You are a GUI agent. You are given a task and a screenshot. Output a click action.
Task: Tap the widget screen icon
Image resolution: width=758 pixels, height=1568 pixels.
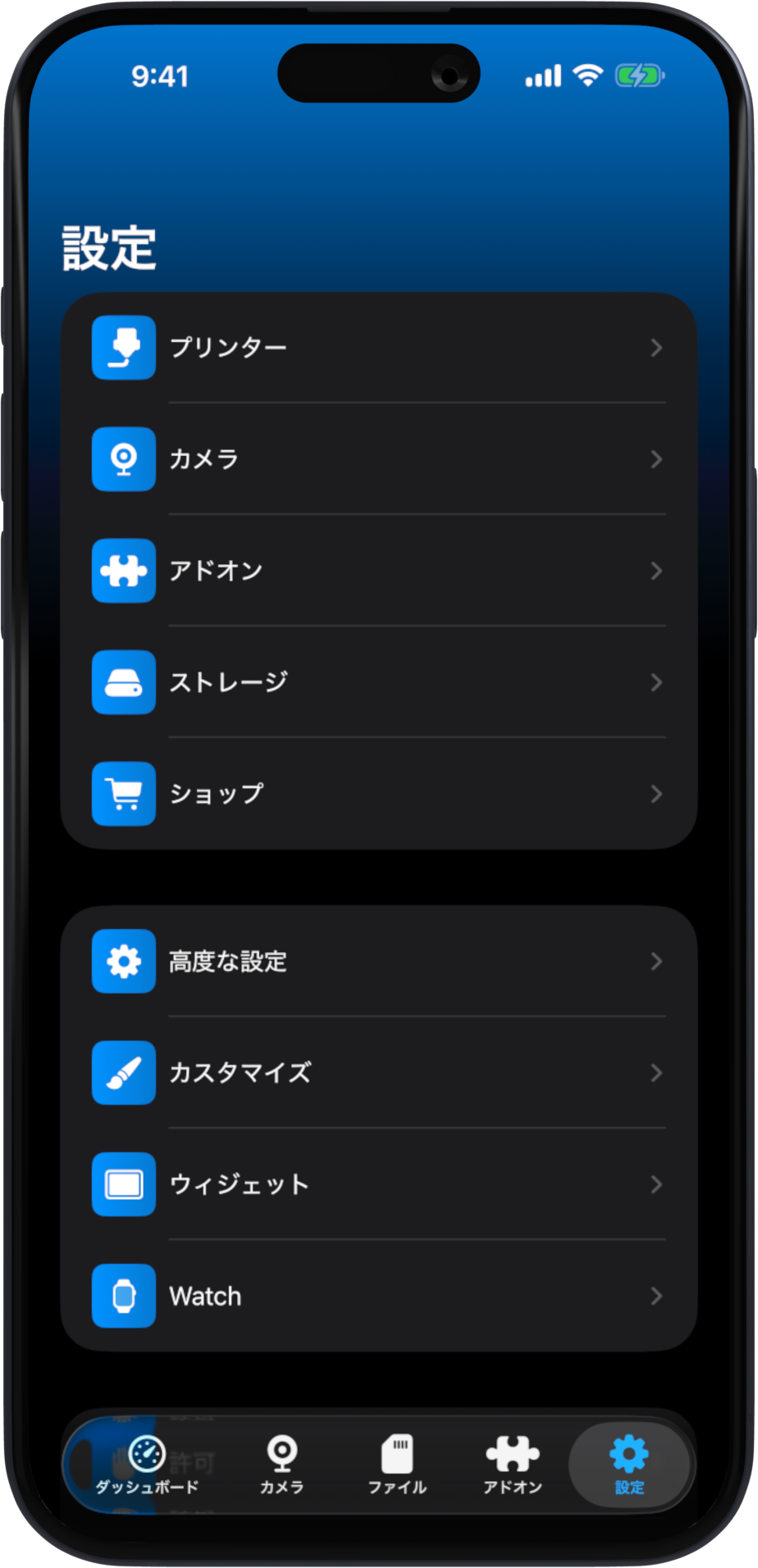tap(123, 1184)
